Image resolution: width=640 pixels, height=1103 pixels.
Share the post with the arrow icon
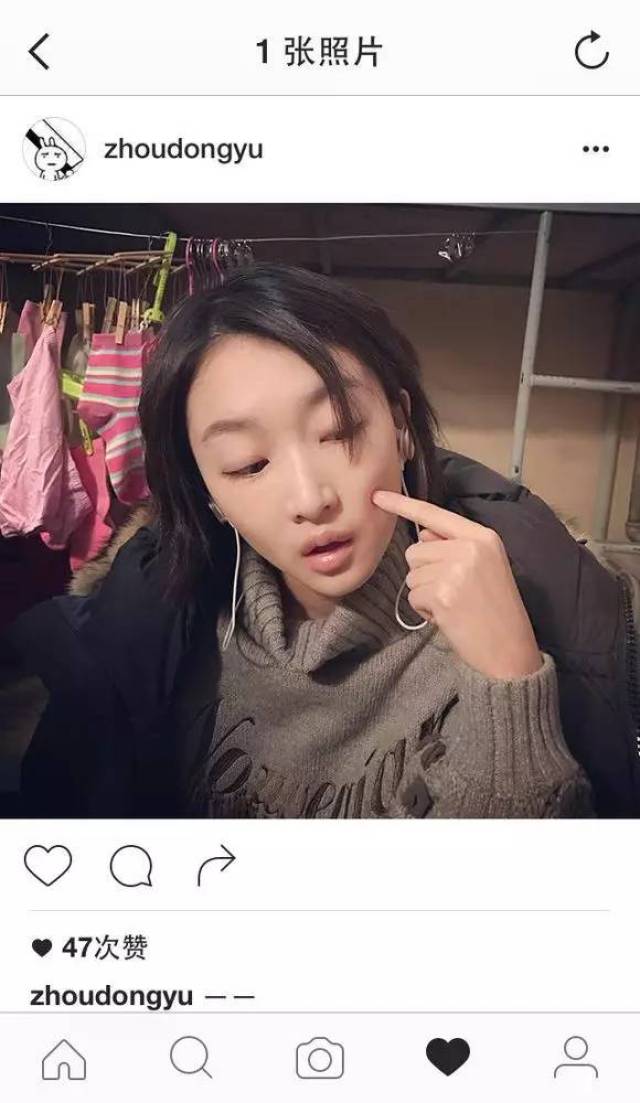tap(216, 865)
